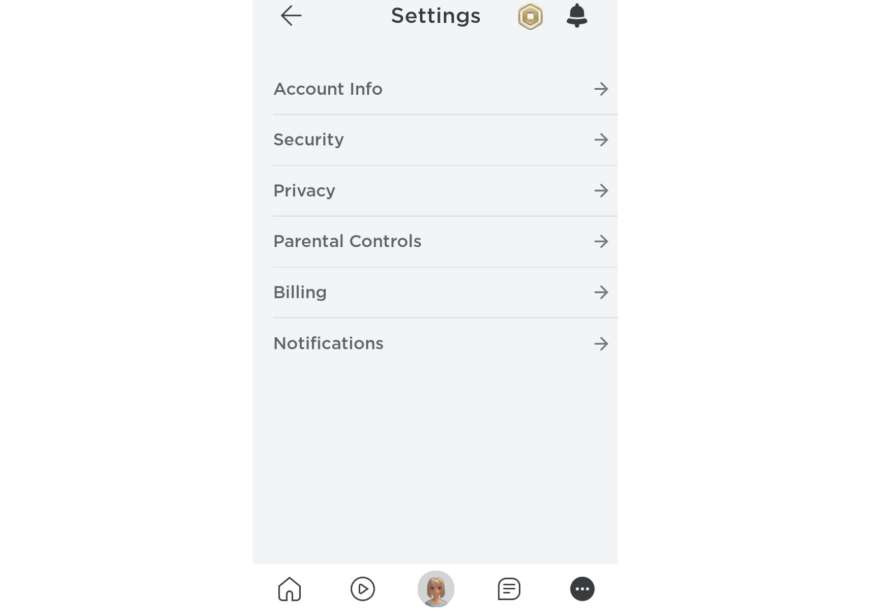The image size is (870, 610).
Task: Open Security settings
Action: coord(440,140)
